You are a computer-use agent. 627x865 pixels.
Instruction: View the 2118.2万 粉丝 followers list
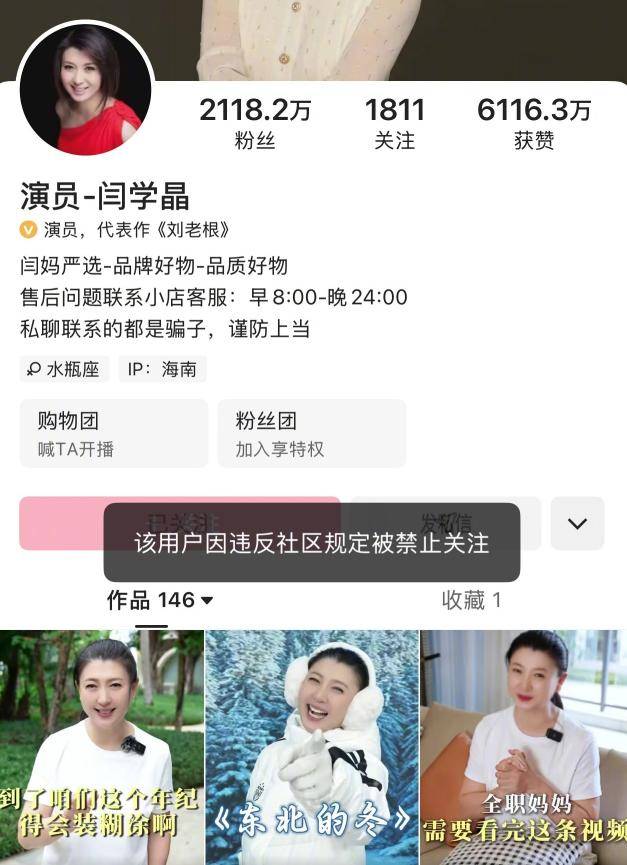(x=254, y=123)
